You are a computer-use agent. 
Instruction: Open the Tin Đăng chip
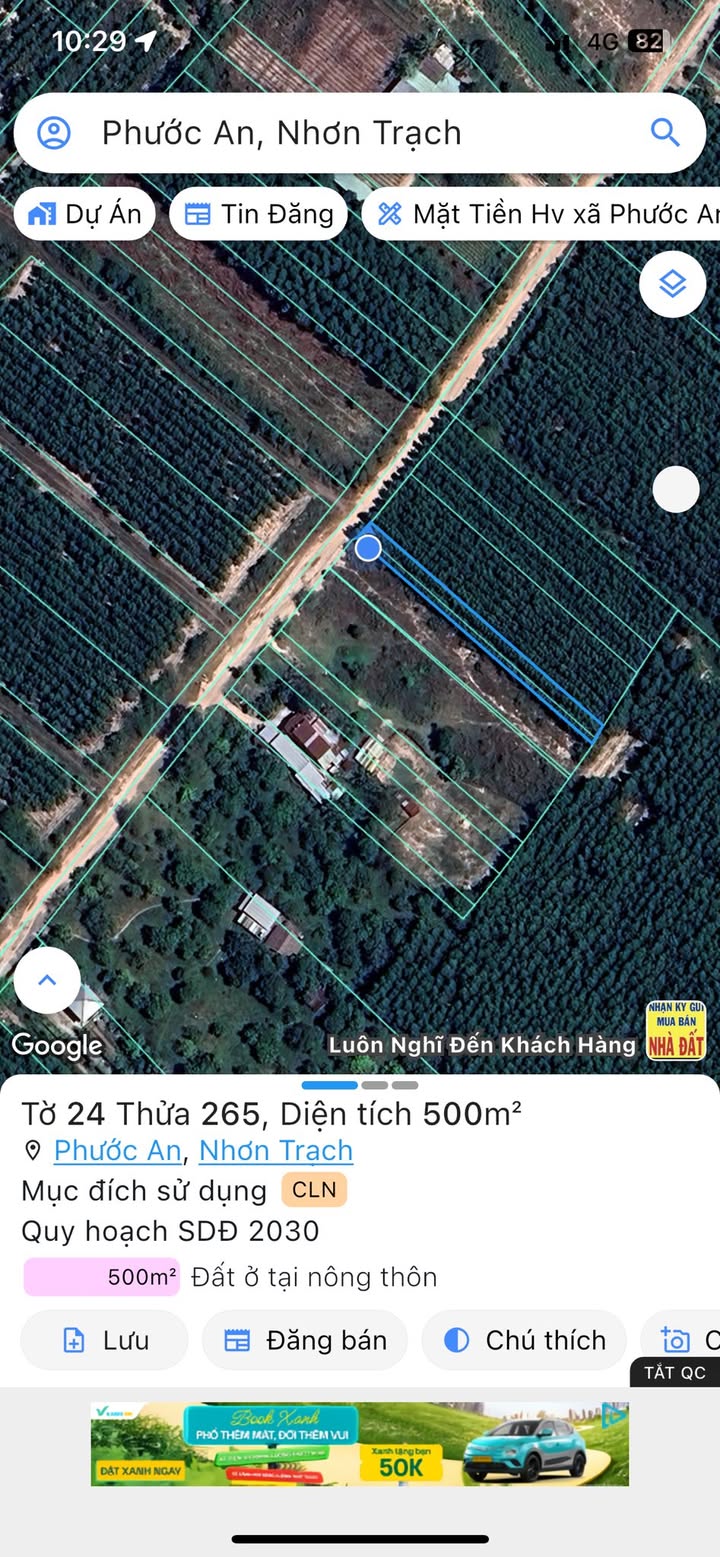pyautogui.click(x=258, y=214)
